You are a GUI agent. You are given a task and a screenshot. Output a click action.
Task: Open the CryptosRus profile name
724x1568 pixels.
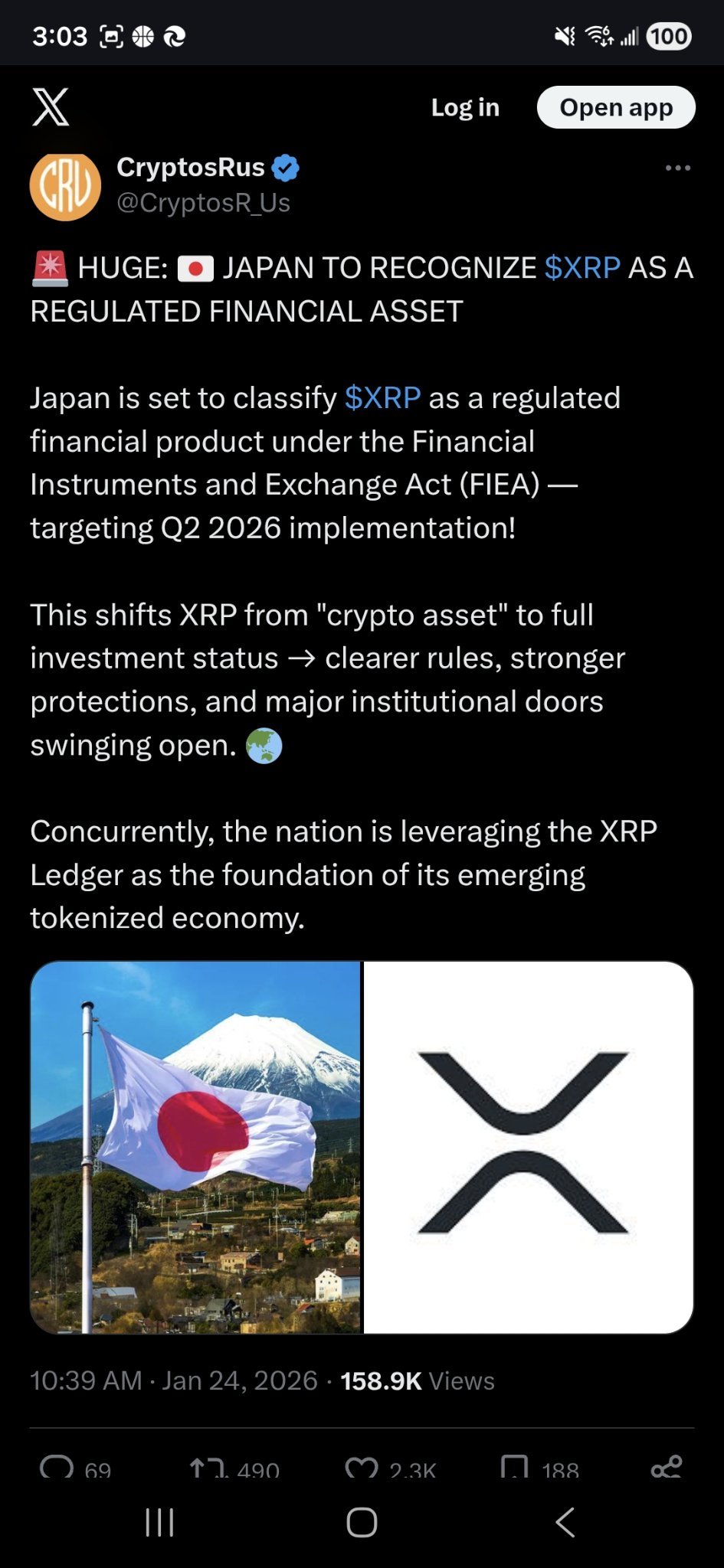(x=191, y=167)
